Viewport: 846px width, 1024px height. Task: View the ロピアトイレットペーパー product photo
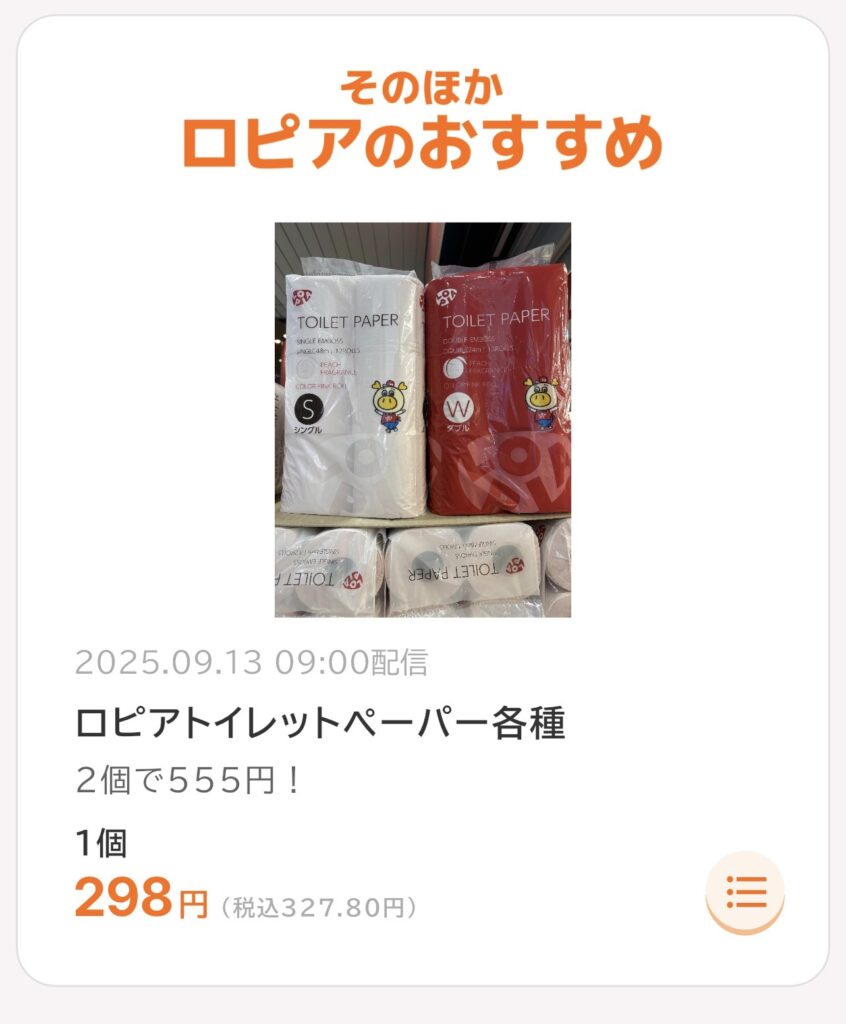point(423,419)
